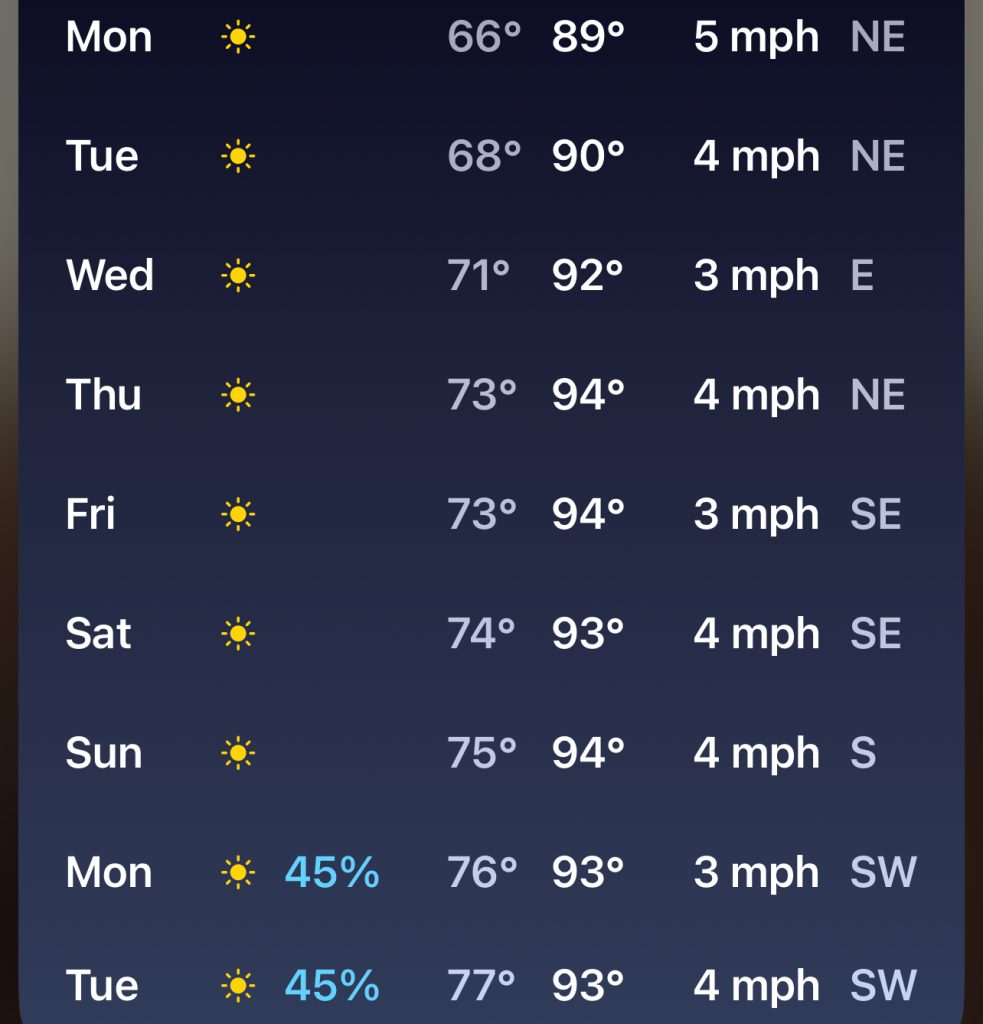Image resolution: width=983 pixels, height=1024 pixels.
Task: Open the Saturday forecast row
Action: click(490, 633)
